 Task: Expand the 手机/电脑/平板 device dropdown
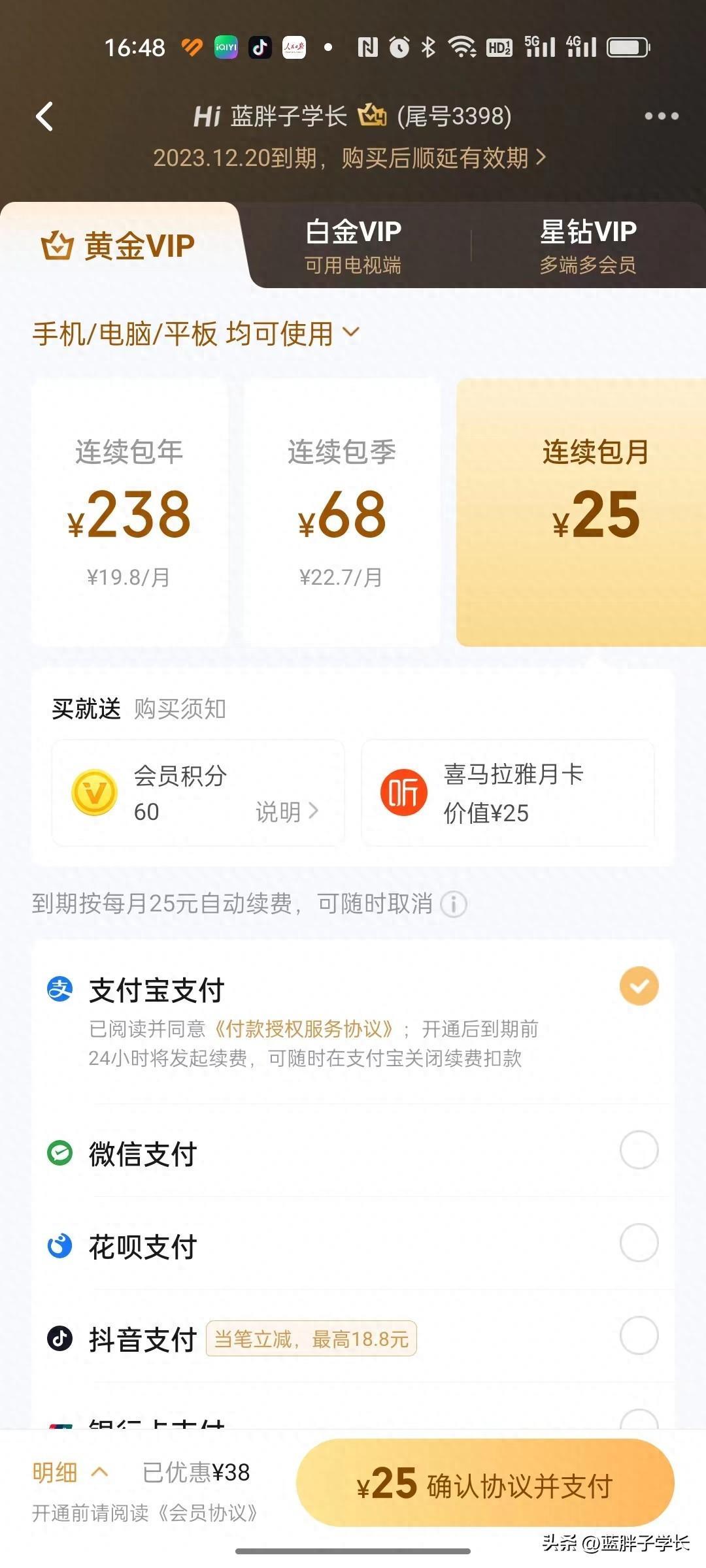pyautogui.click(x=196, y=334)
